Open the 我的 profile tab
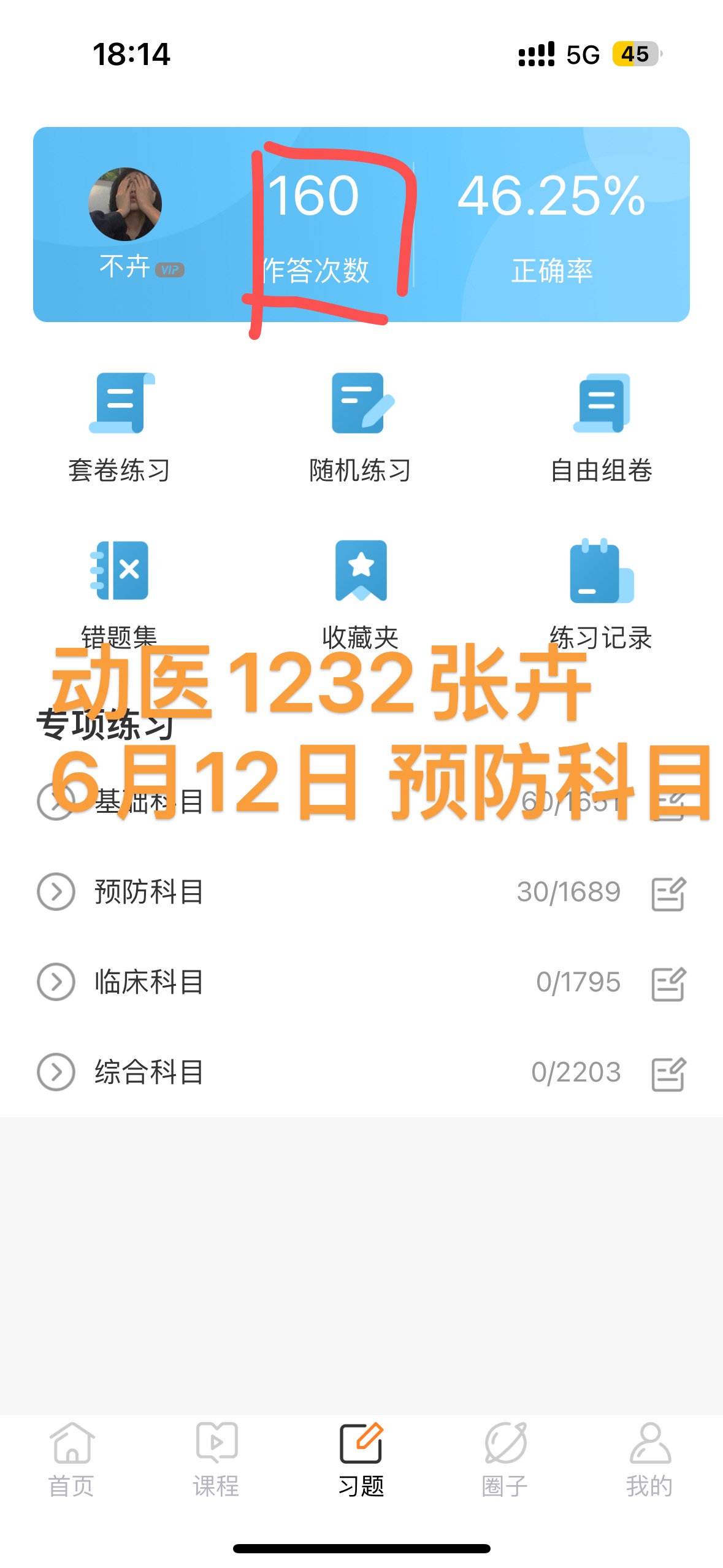This screenshot has height=1568, width=723. (x=650, y=1459)
